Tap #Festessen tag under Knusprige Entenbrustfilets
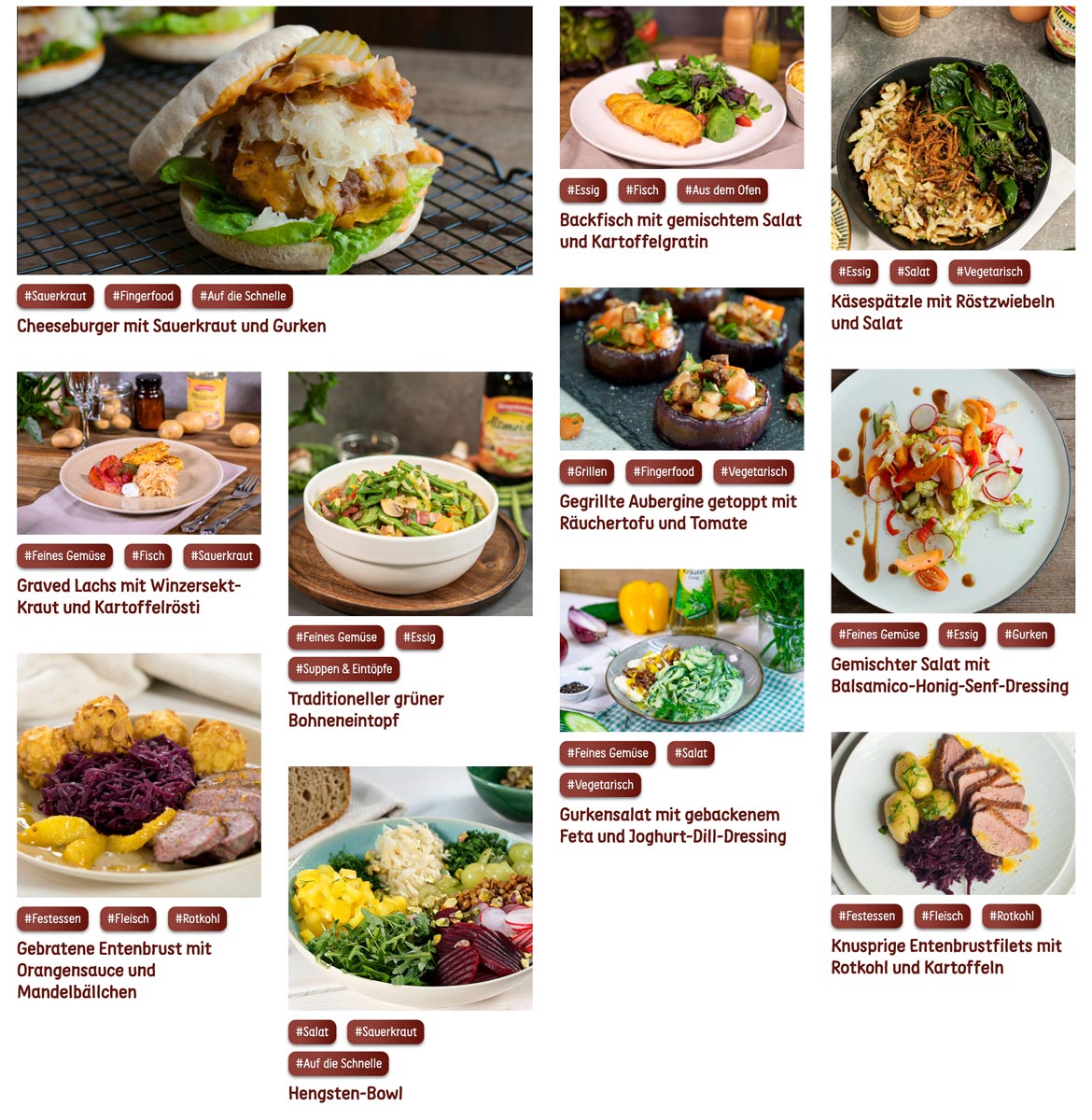1092x1120 pixels. (866, 917)
